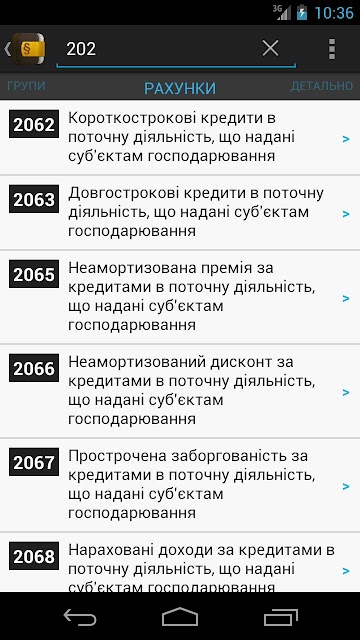
Task: Open account 2068 Нараховані доходи
Action: 180,562
